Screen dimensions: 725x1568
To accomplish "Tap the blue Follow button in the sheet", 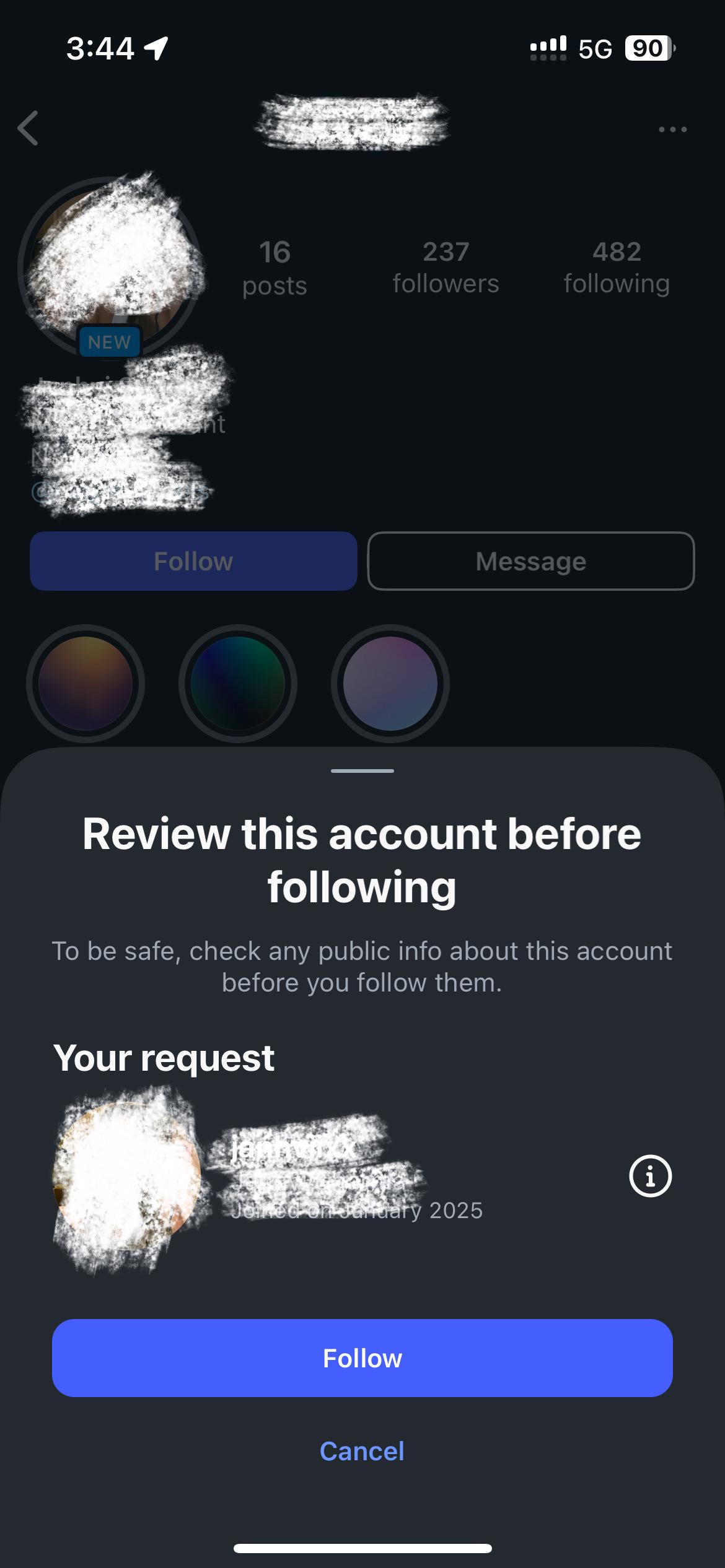I will [x=362, y=1357].
